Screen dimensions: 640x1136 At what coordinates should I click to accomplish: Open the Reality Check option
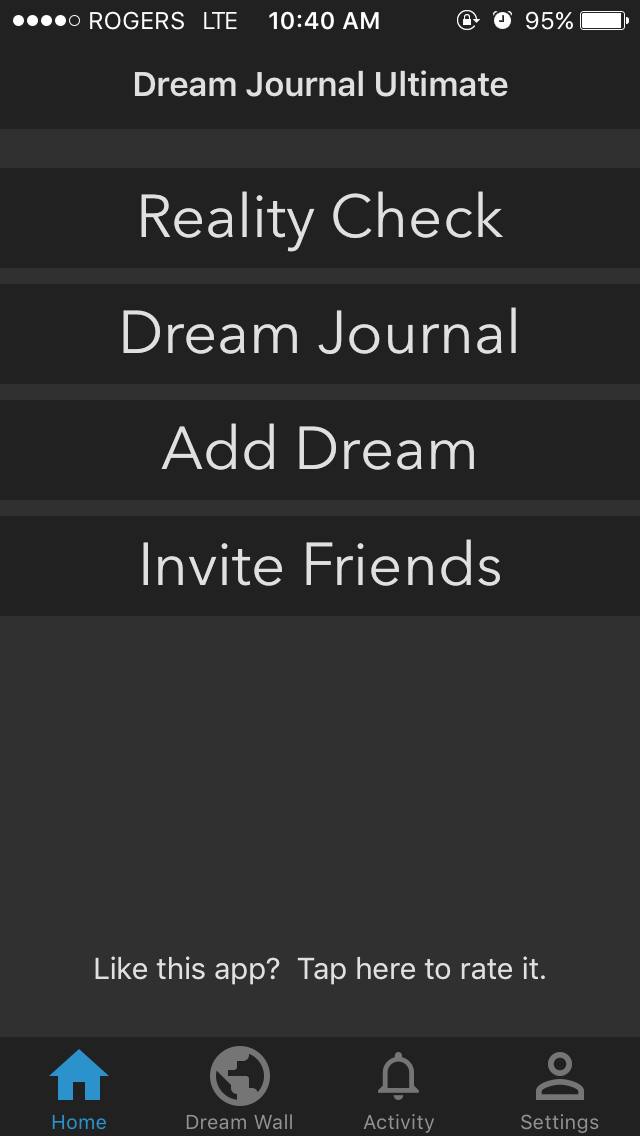coord(320,218)
